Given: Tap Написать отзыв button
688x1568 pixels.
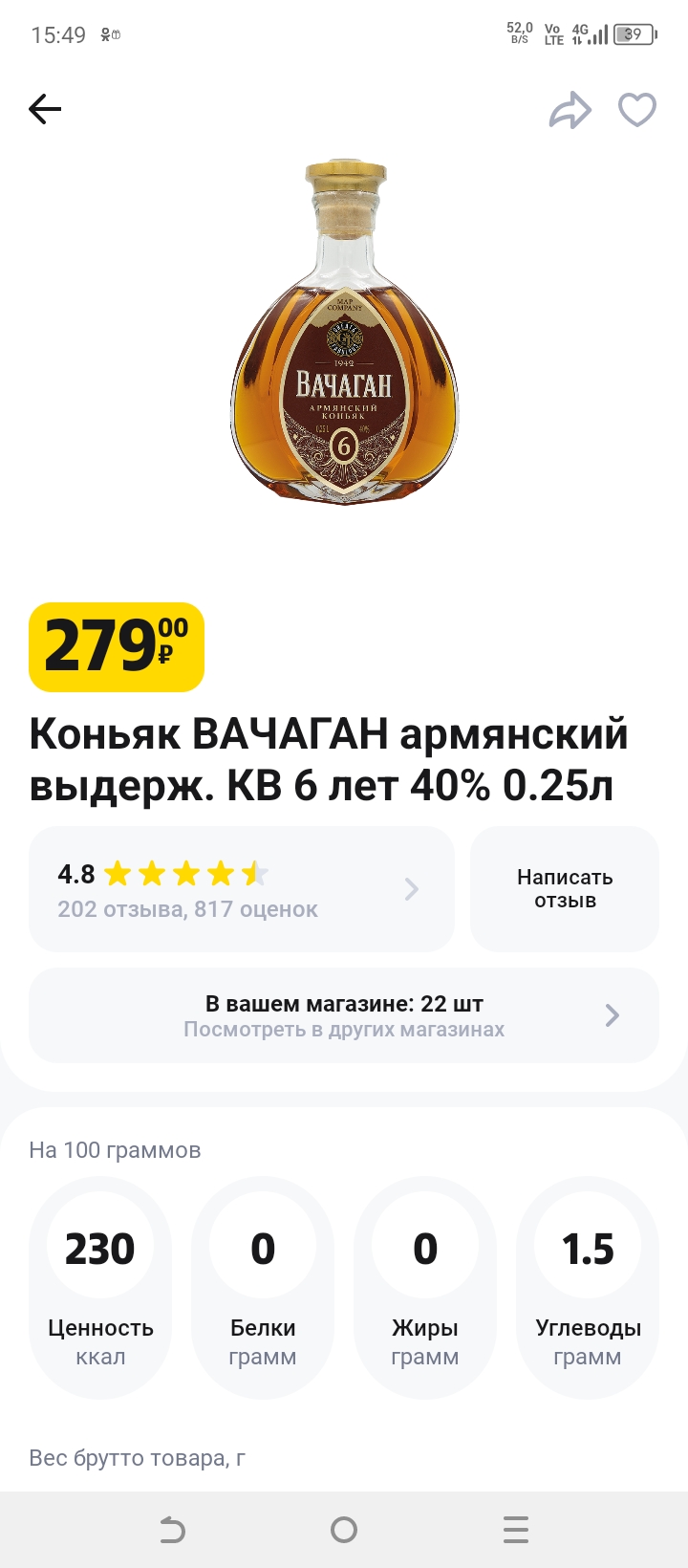Looking at the screenshot, I should click(x=564, y=889).
